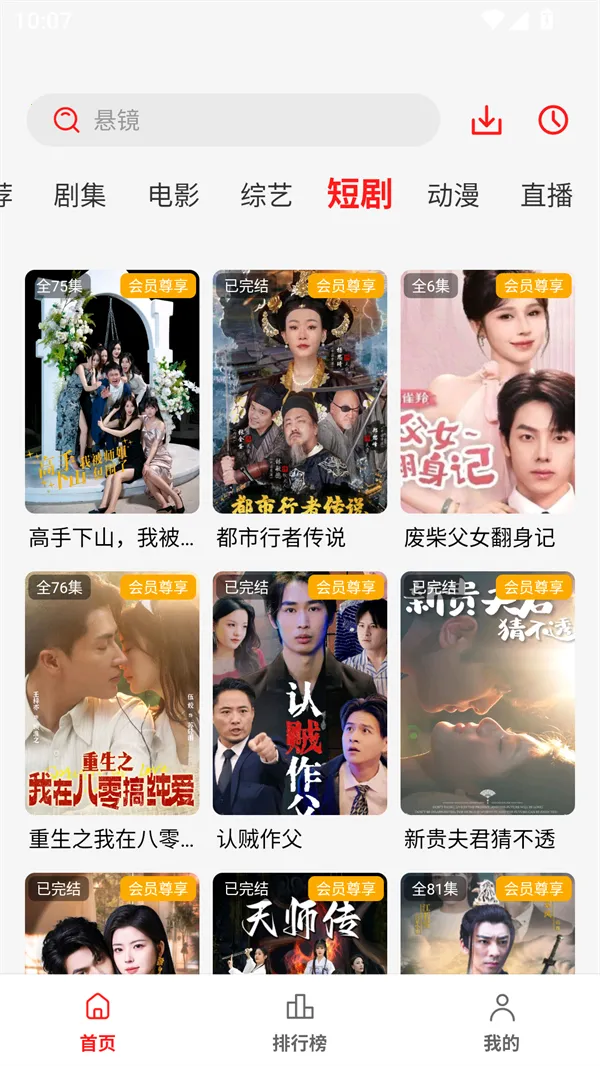Tap the search box showing 悬镜
Image resolution: width=600 pixels, height=1066 pixels.
[x=232, y=121]
